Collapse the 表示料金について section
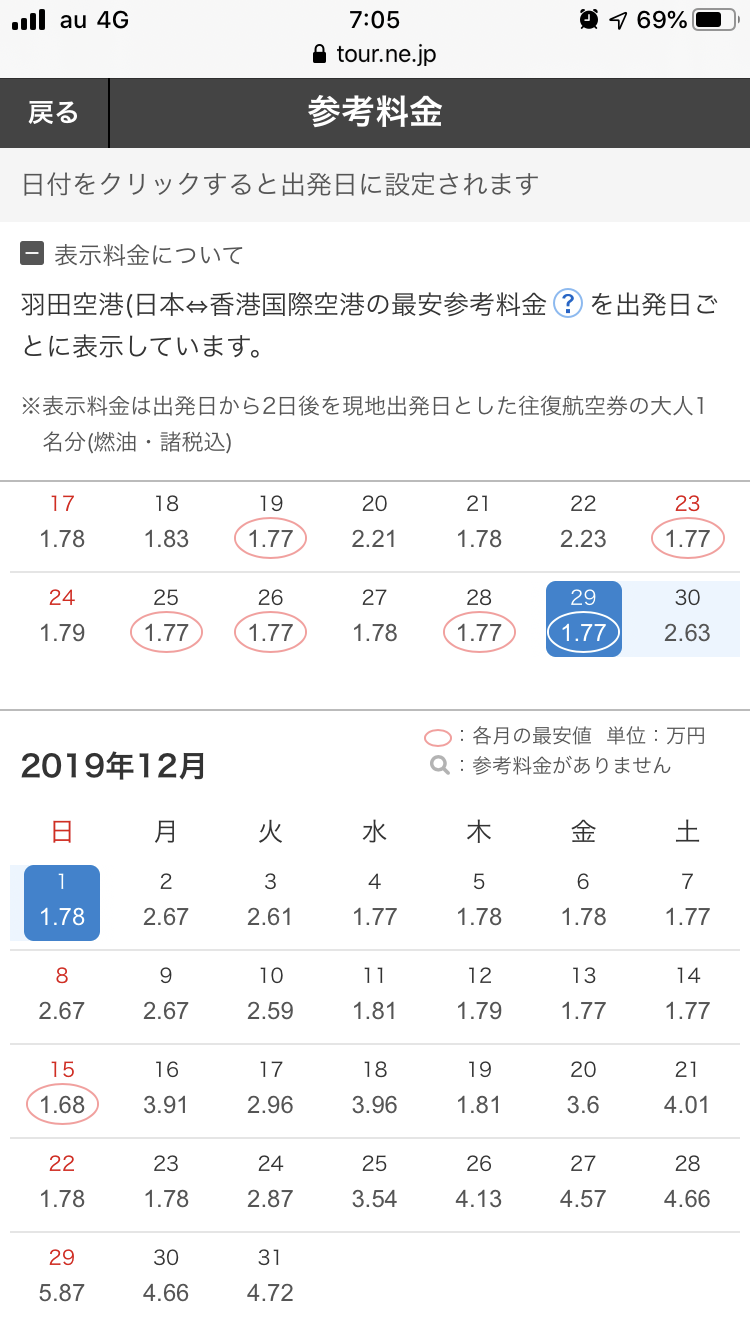Screen dimensions: 750x1334 [32, 254]
